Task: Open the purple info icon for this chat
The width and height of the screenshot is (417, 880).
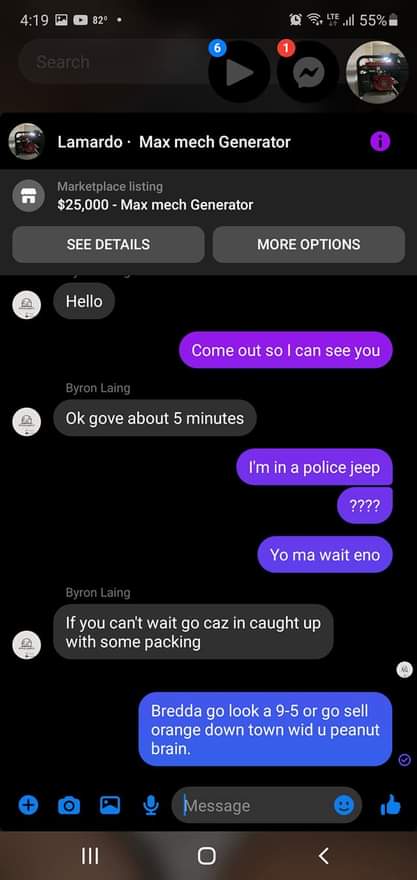Action: (380, 142)
